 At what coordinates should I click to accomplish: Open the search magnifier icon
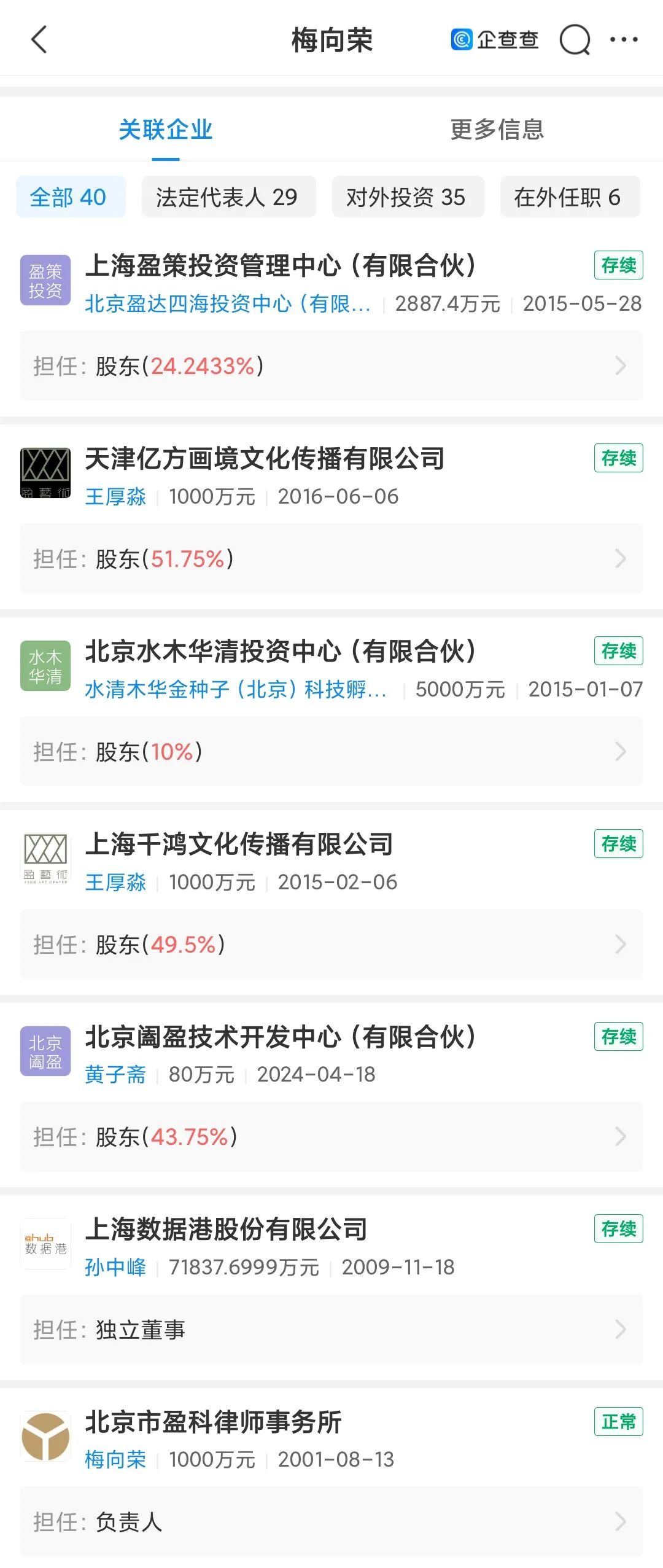575,41
